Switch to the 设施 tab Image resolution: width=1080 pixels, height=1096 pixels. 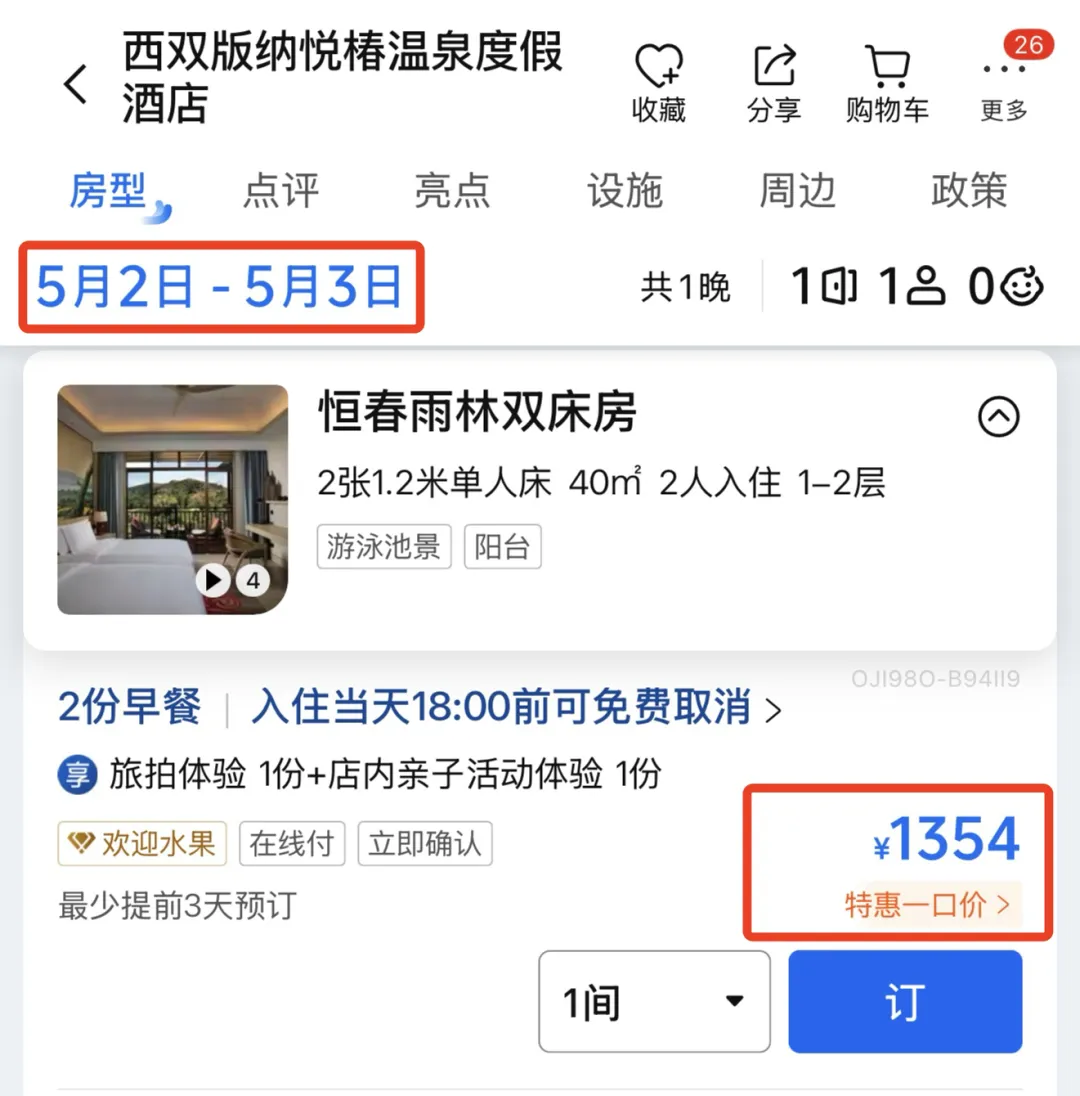coord(625,190)
